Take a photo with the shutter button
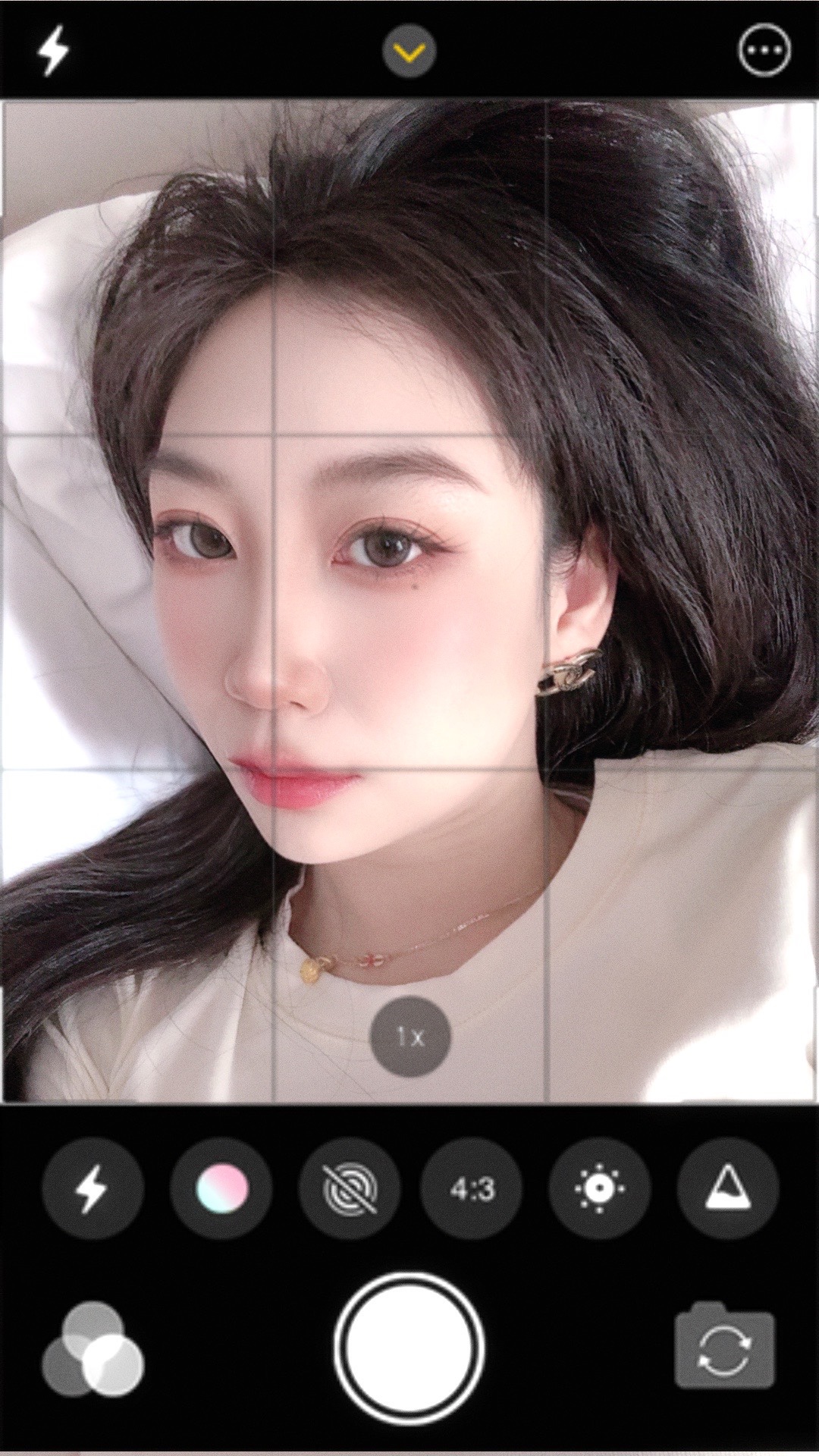Viewport: 819px width, 1456px height. 409,1349
